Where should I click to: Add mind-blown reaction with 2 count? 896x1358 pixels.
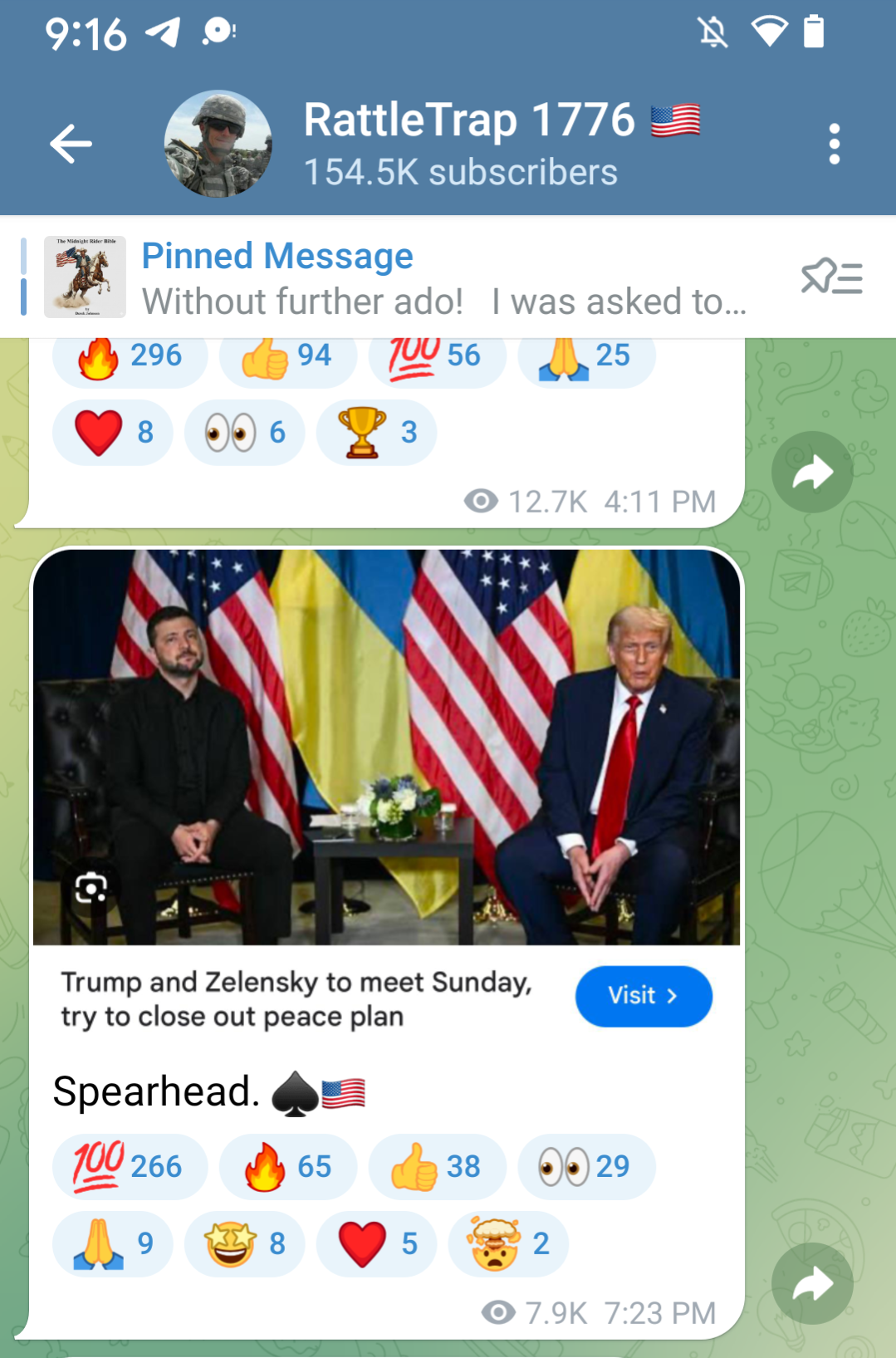508,1243
